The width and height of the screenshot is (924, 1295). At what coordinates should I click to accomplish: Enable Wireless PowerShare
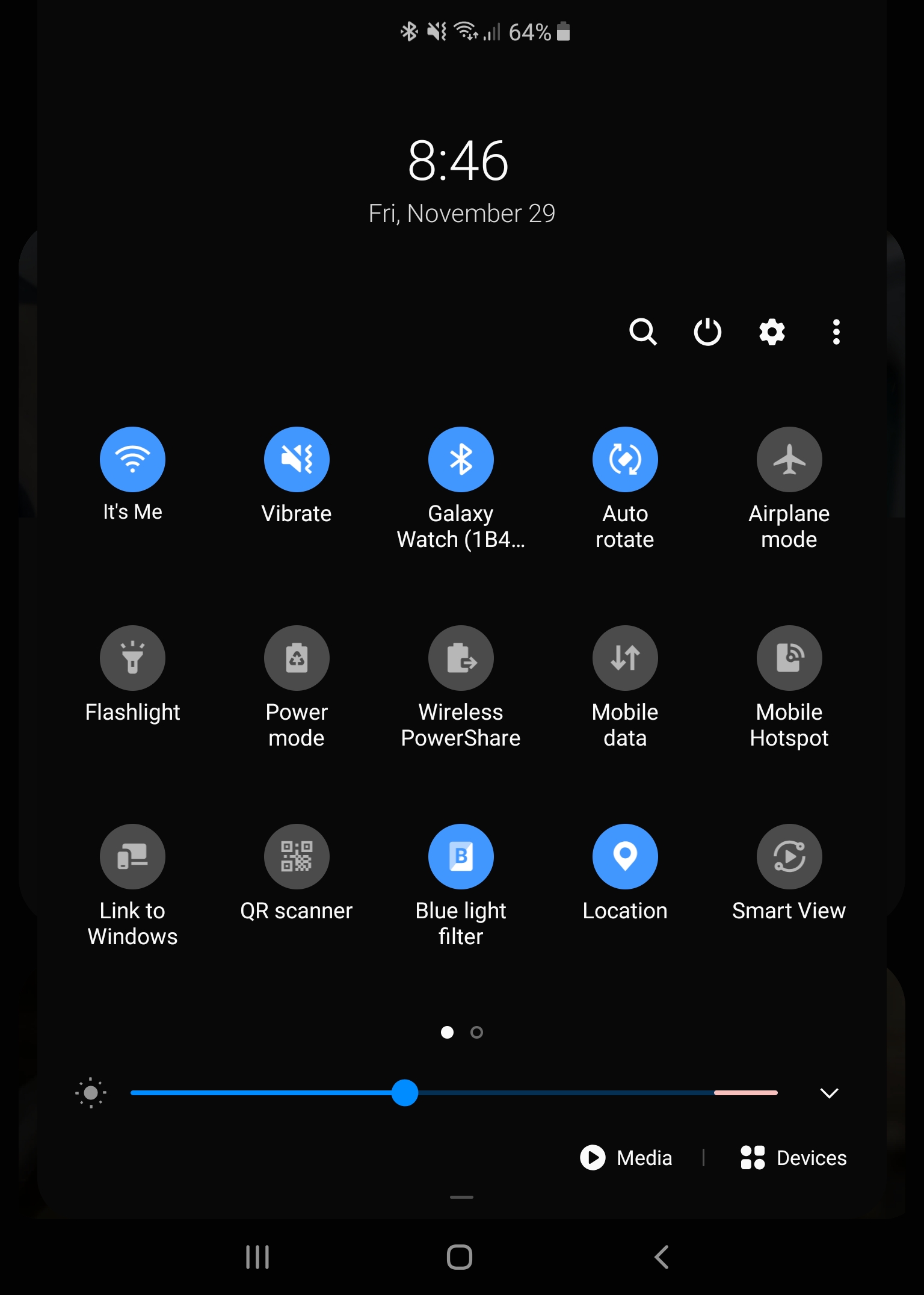click(x=461, y=658)
